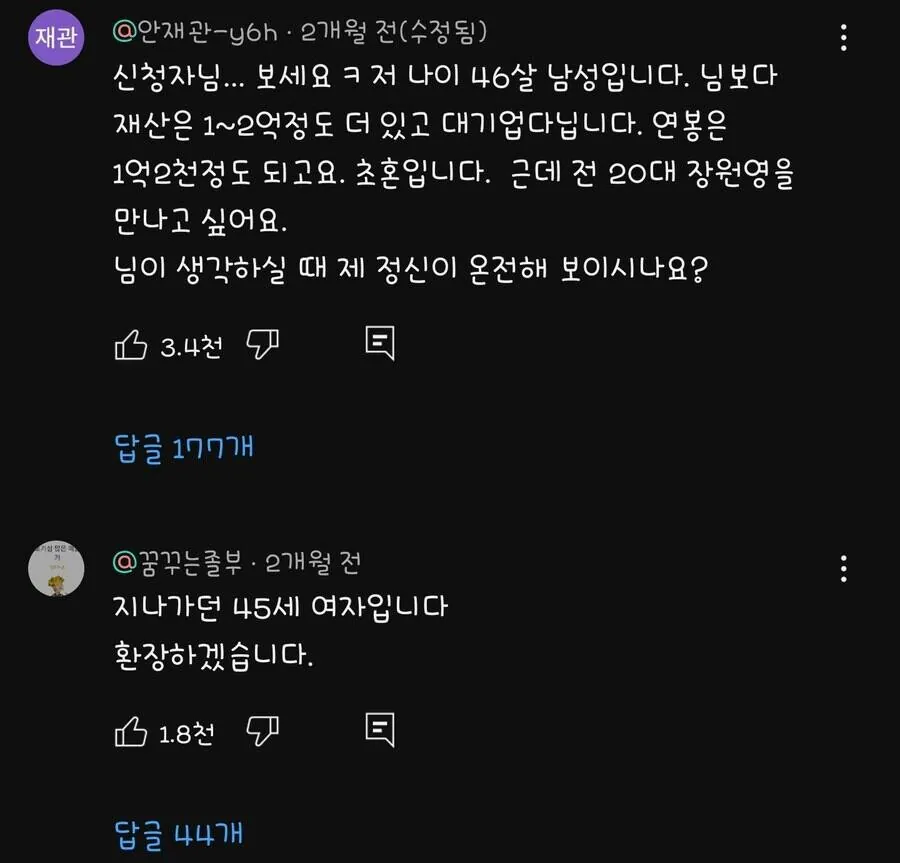Image resolution: width=900 pixels, height=863 pixels.
Task: Reply to the comment by @꿈꾸는졸부
Action: coord(380,730)
